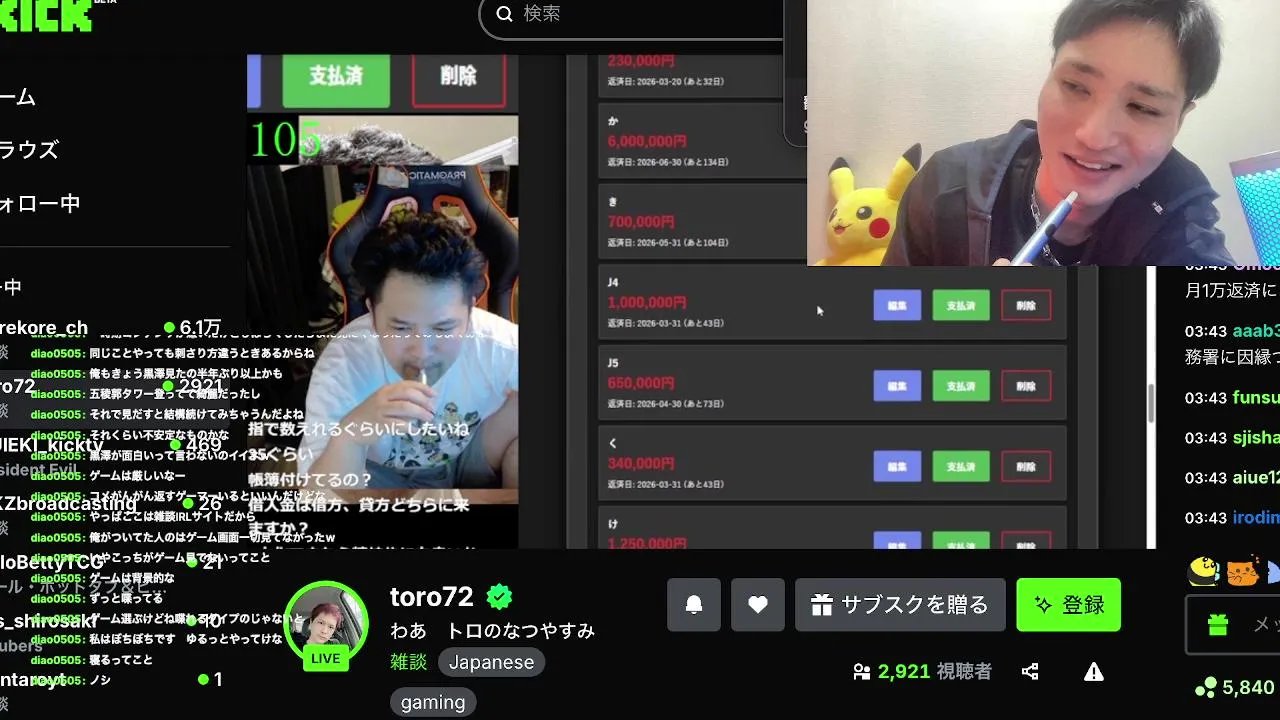
Task: Report stream via the warning triangle icon
Action: pyautogui.click(x=1094, y=672)
